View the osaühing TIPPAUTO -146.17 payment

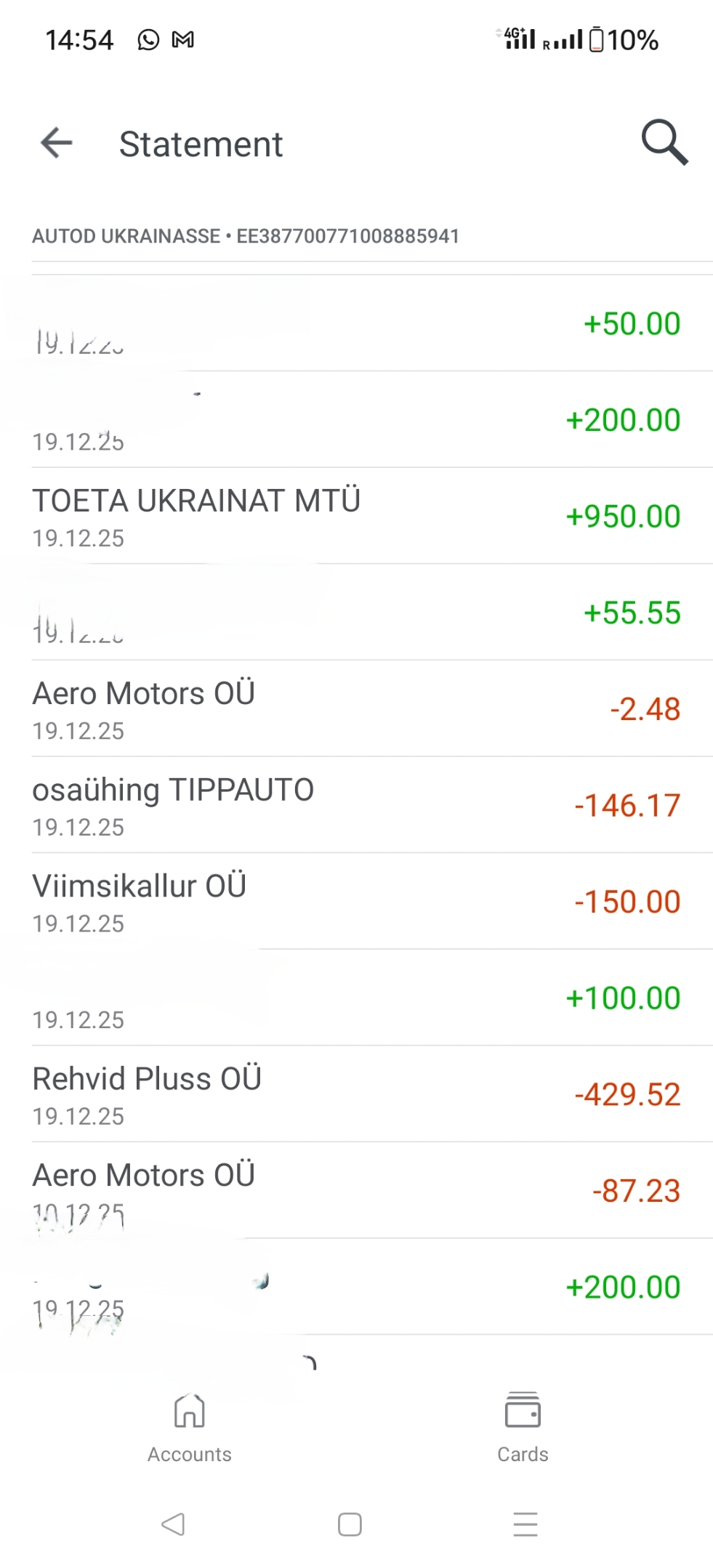(356, 805)
